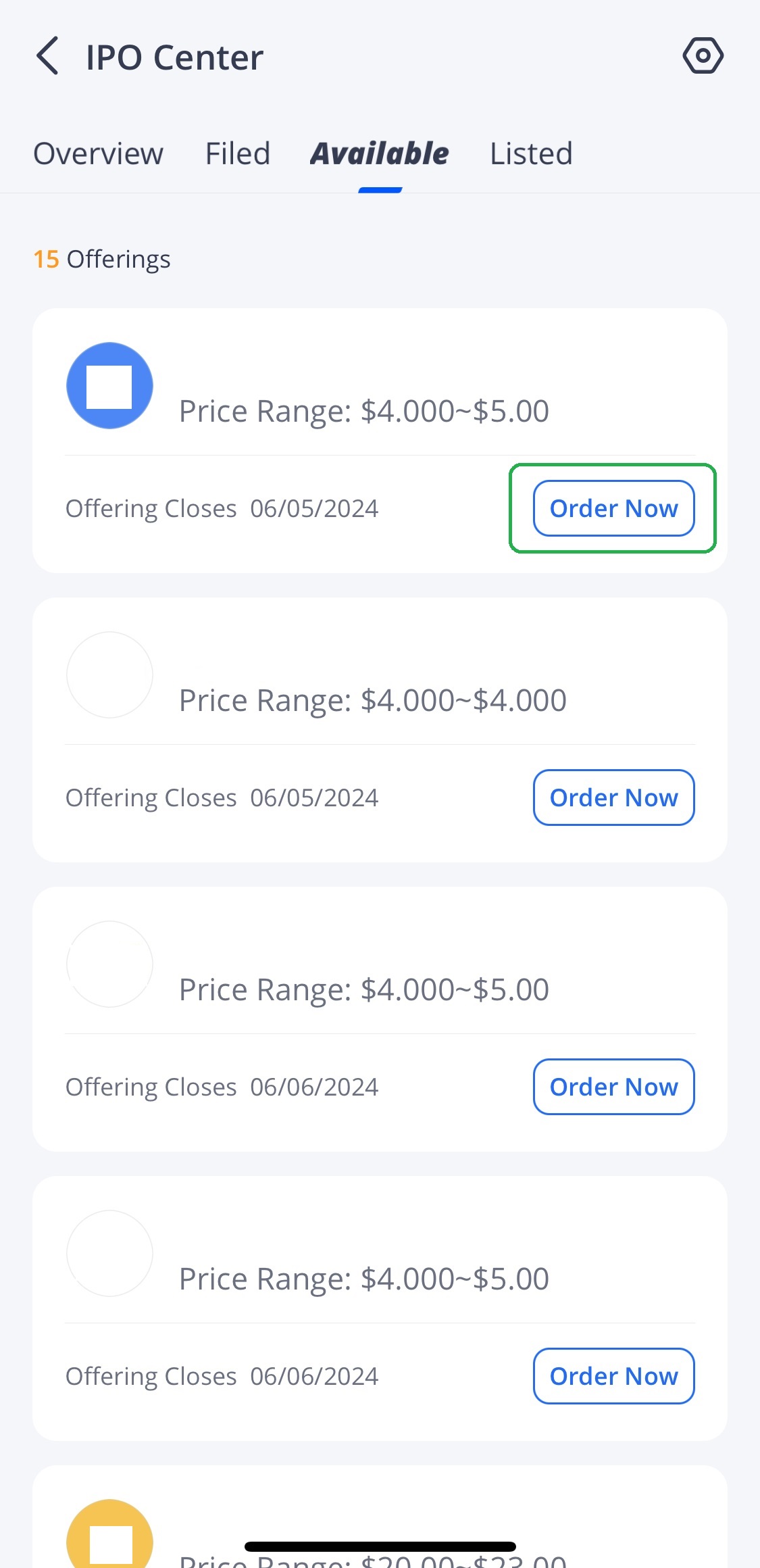The width and height of the screenshot is (760, 1568).
Task: Open the Filed tab
Action: (237, 153)
